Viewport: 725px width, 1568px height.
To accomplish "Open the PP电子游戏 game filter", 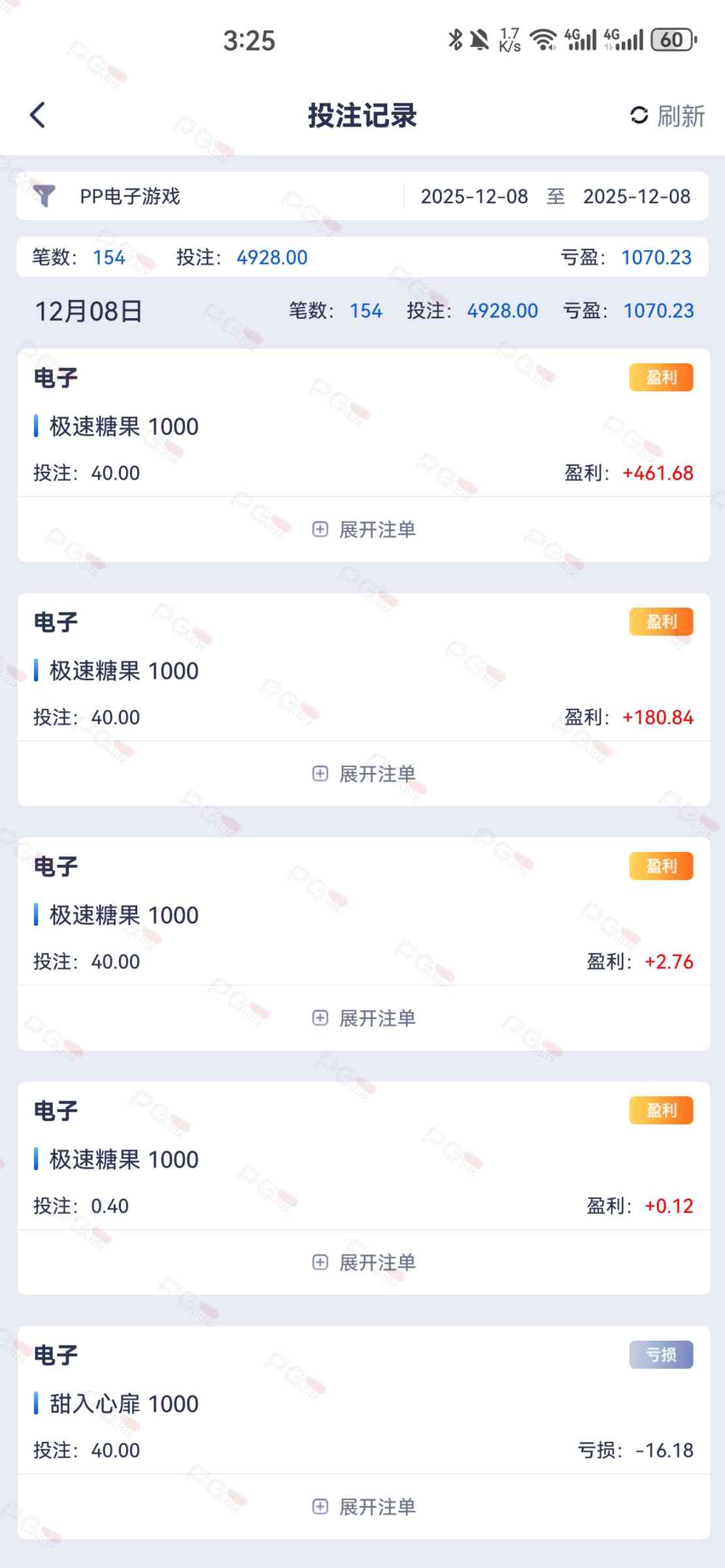I will (129, 197).
